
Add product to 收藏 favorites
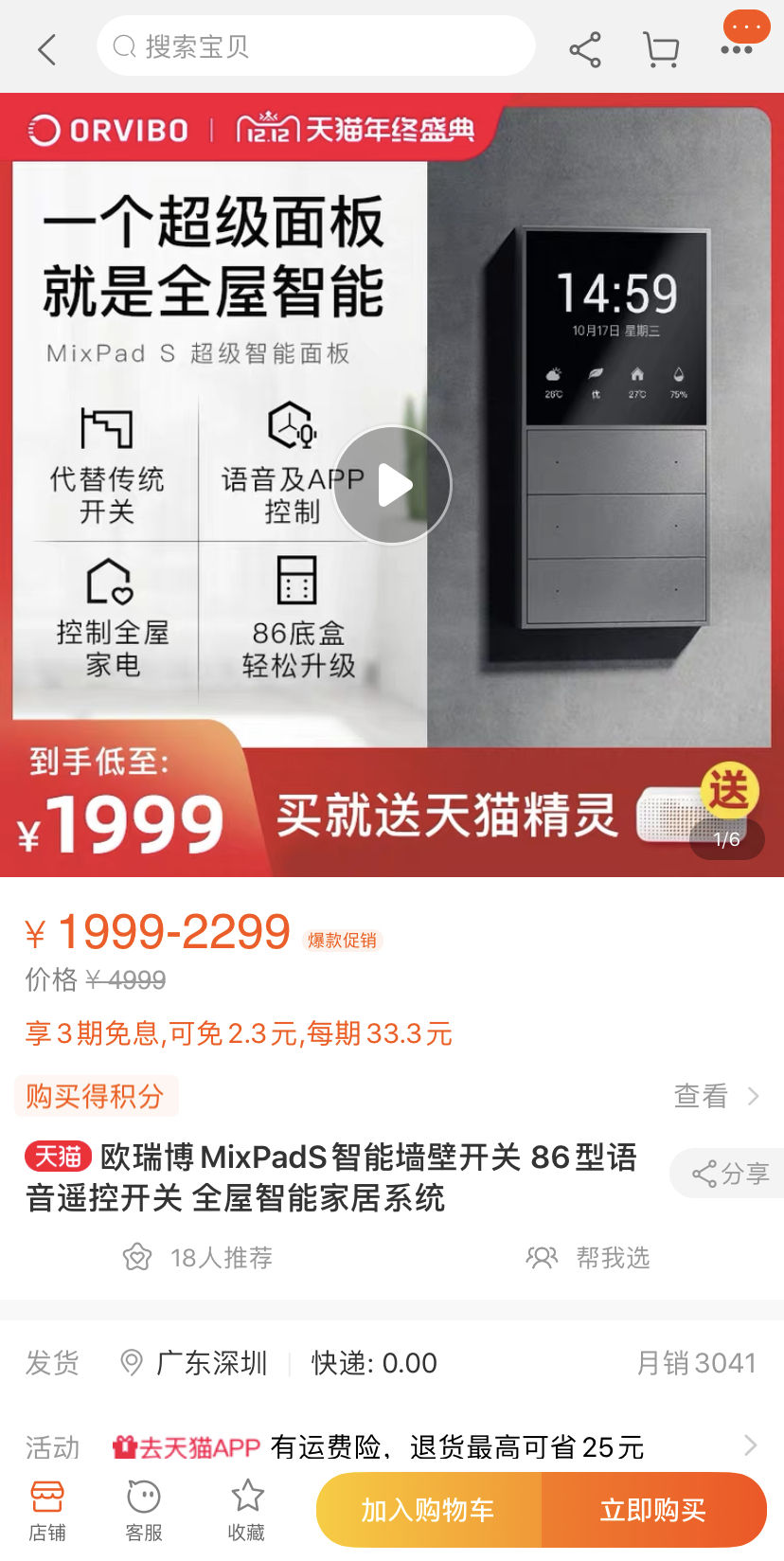246,1511
